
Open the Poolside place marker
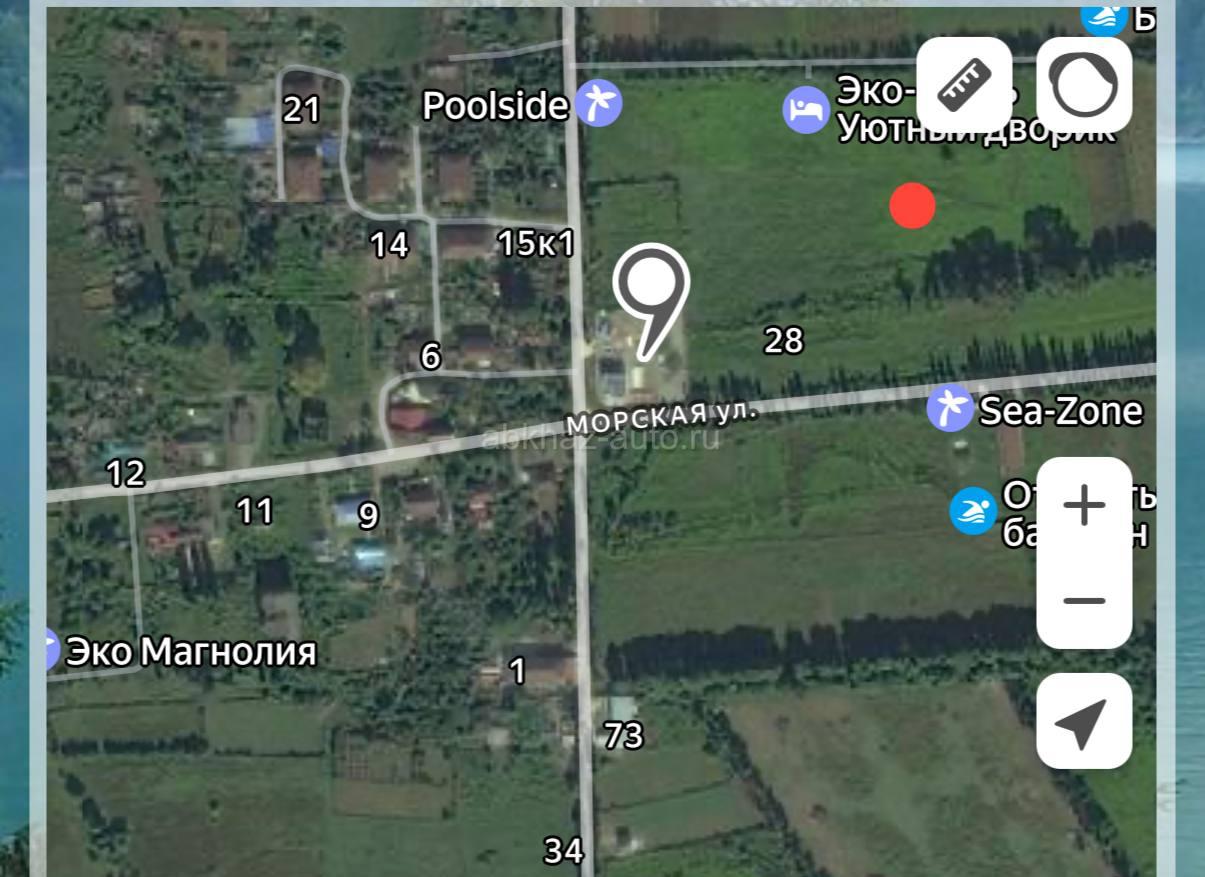point(598,104)
